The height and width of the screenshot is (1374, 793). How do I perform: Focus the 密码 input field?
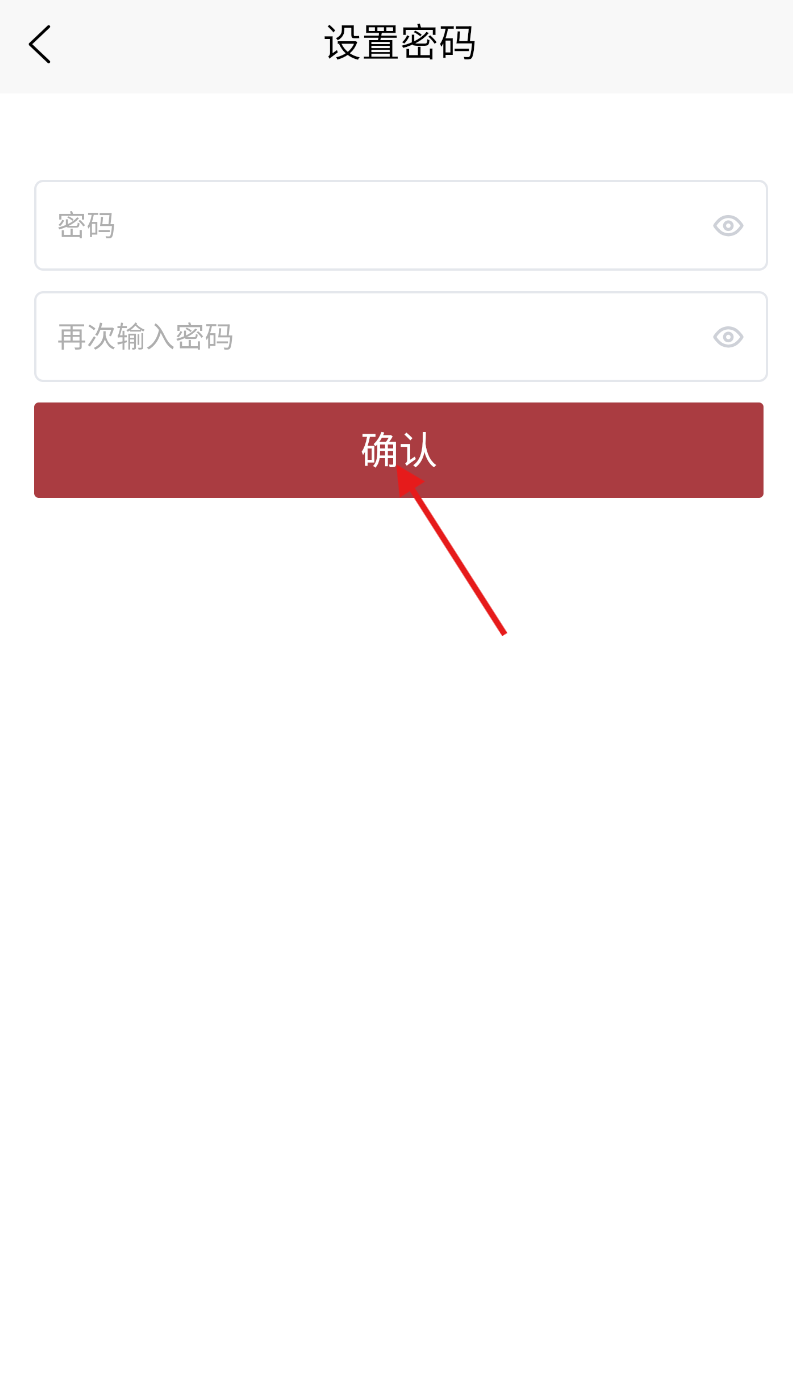[401, 225]
